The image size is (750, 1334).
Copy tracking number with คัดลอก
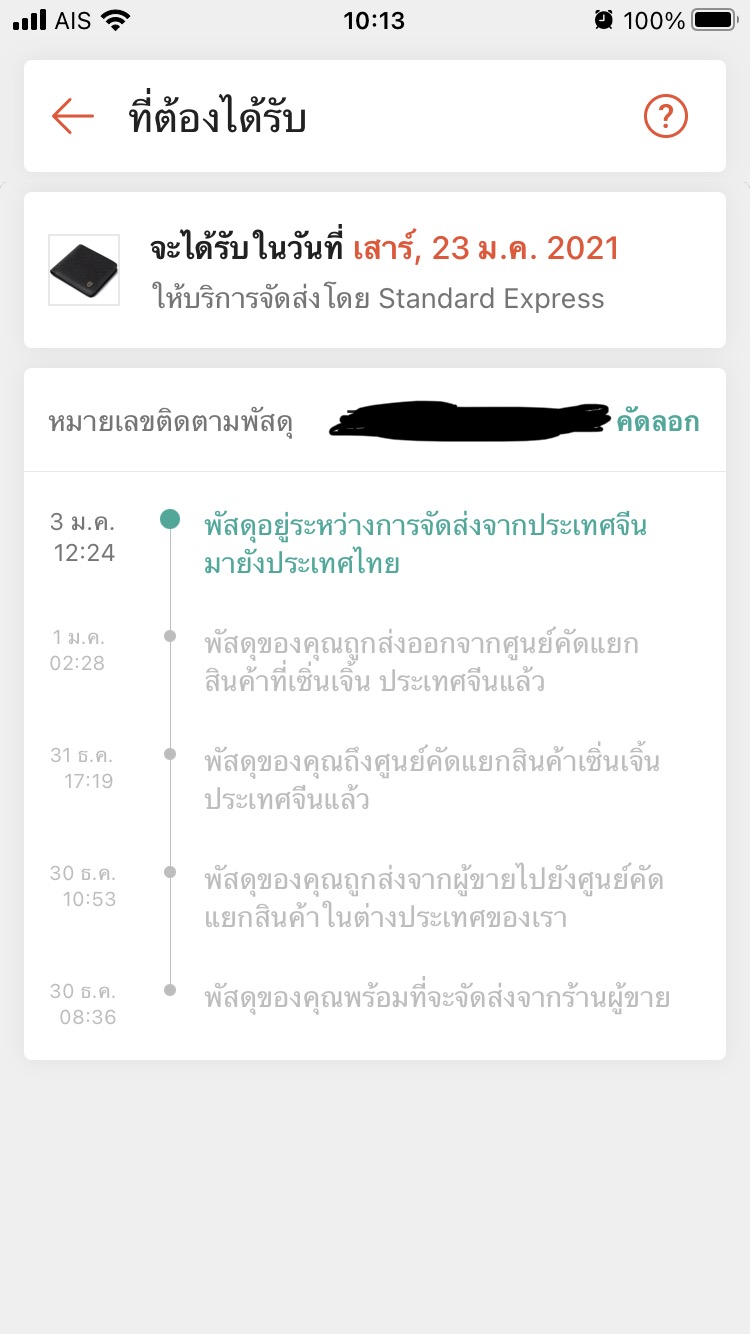(x=657, y=422)
